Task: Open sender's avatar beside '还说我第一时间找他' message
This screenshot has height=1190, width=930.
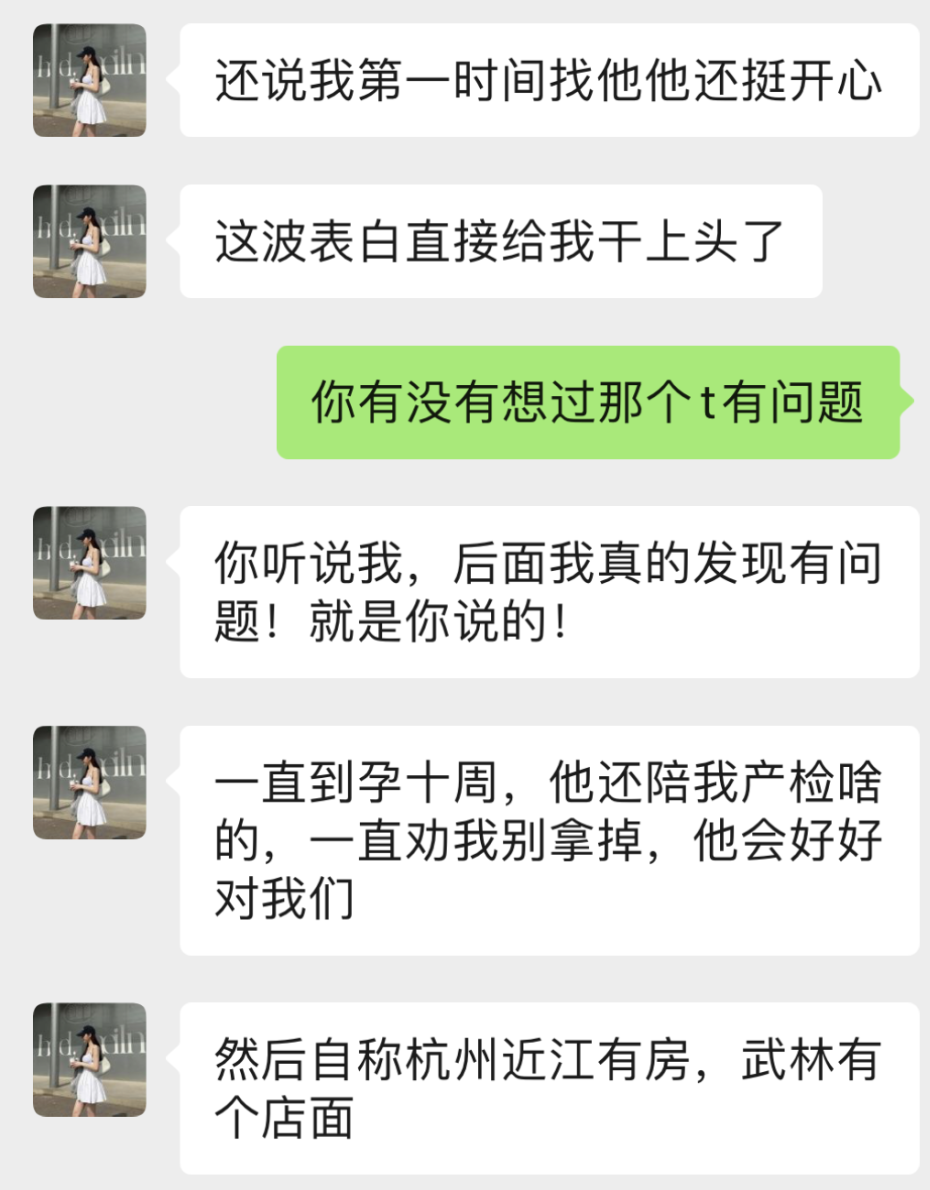Action: tap(90, 80)
